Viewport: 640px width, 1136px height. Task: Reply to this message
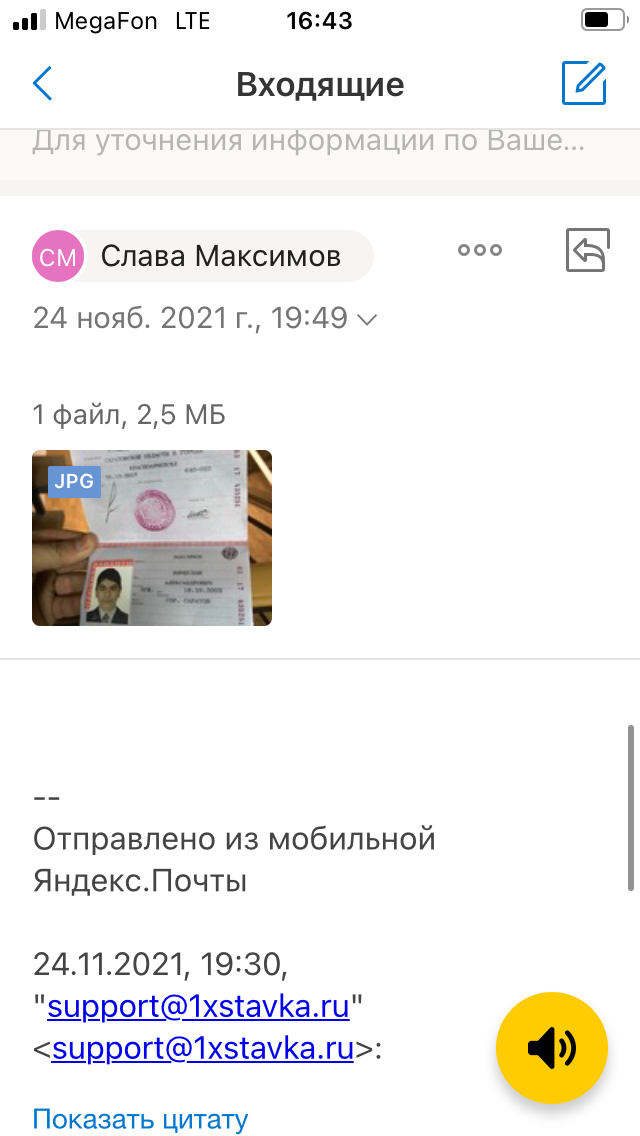(x=587, y=250)
